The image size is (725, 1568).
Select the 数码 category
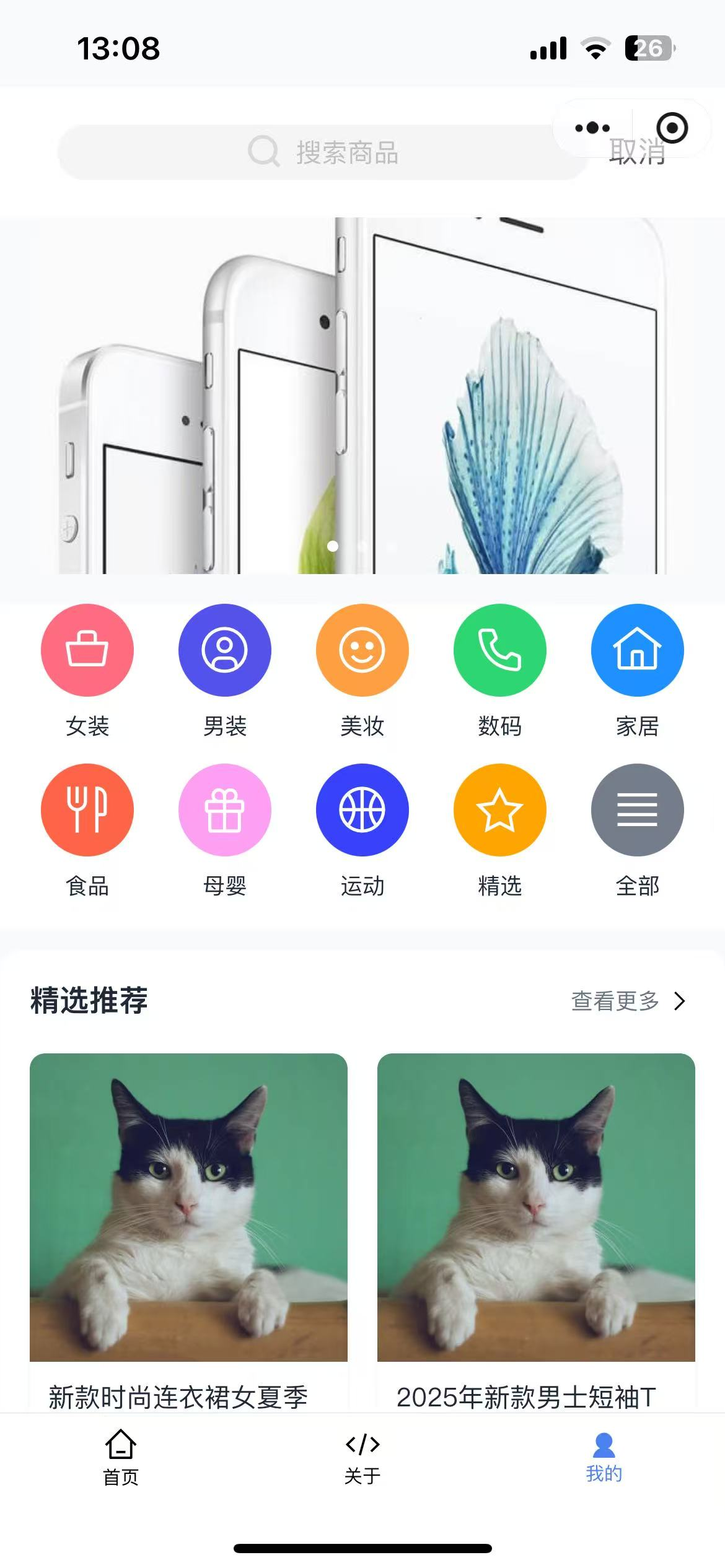point(500,650)
